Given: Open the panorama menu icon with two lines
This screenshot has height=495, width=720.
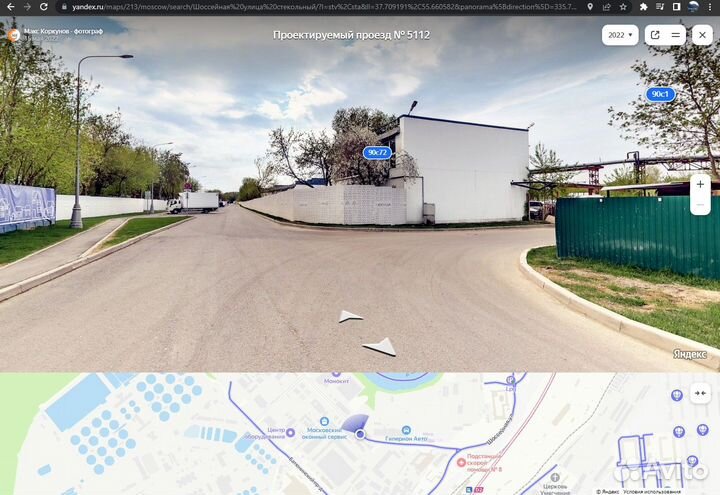Looking at the screenshot, I should 676,35.
